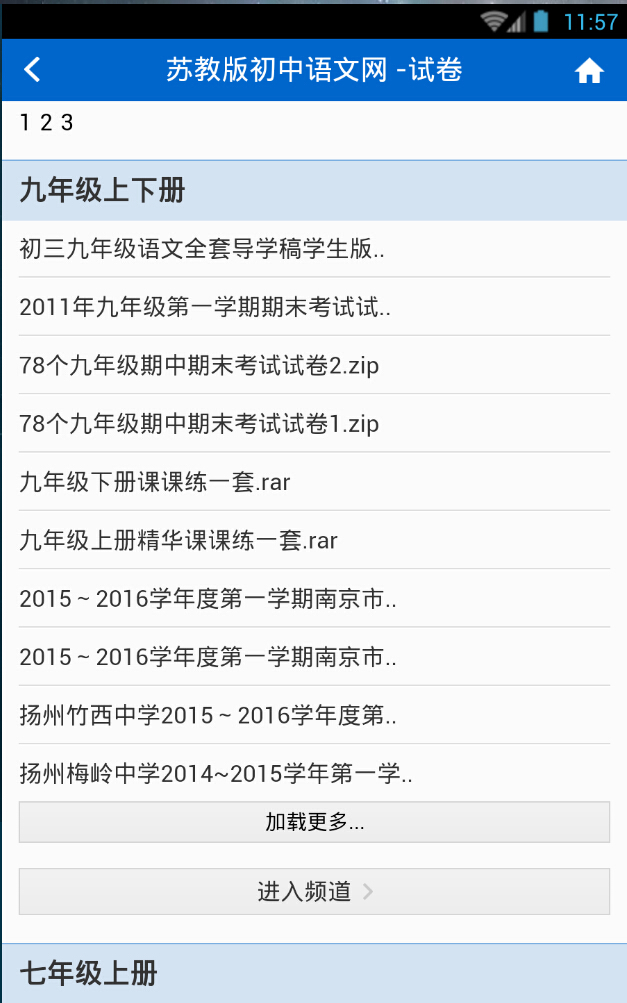
Task: Go to page 2
Action: (x=46, y=123)
